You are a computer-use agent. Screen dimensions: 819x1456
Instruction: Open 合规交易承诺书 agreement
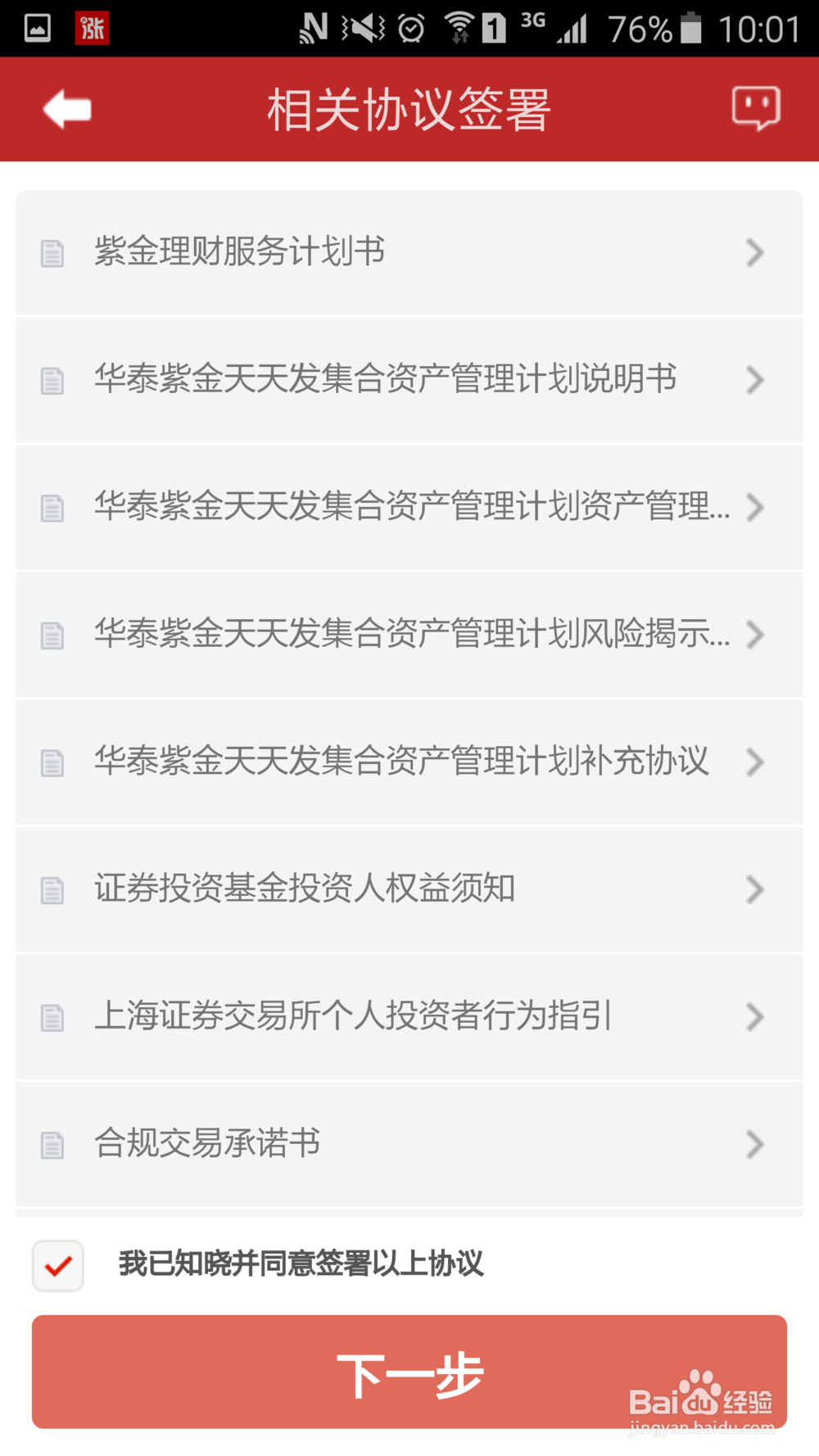point(409,1145)
